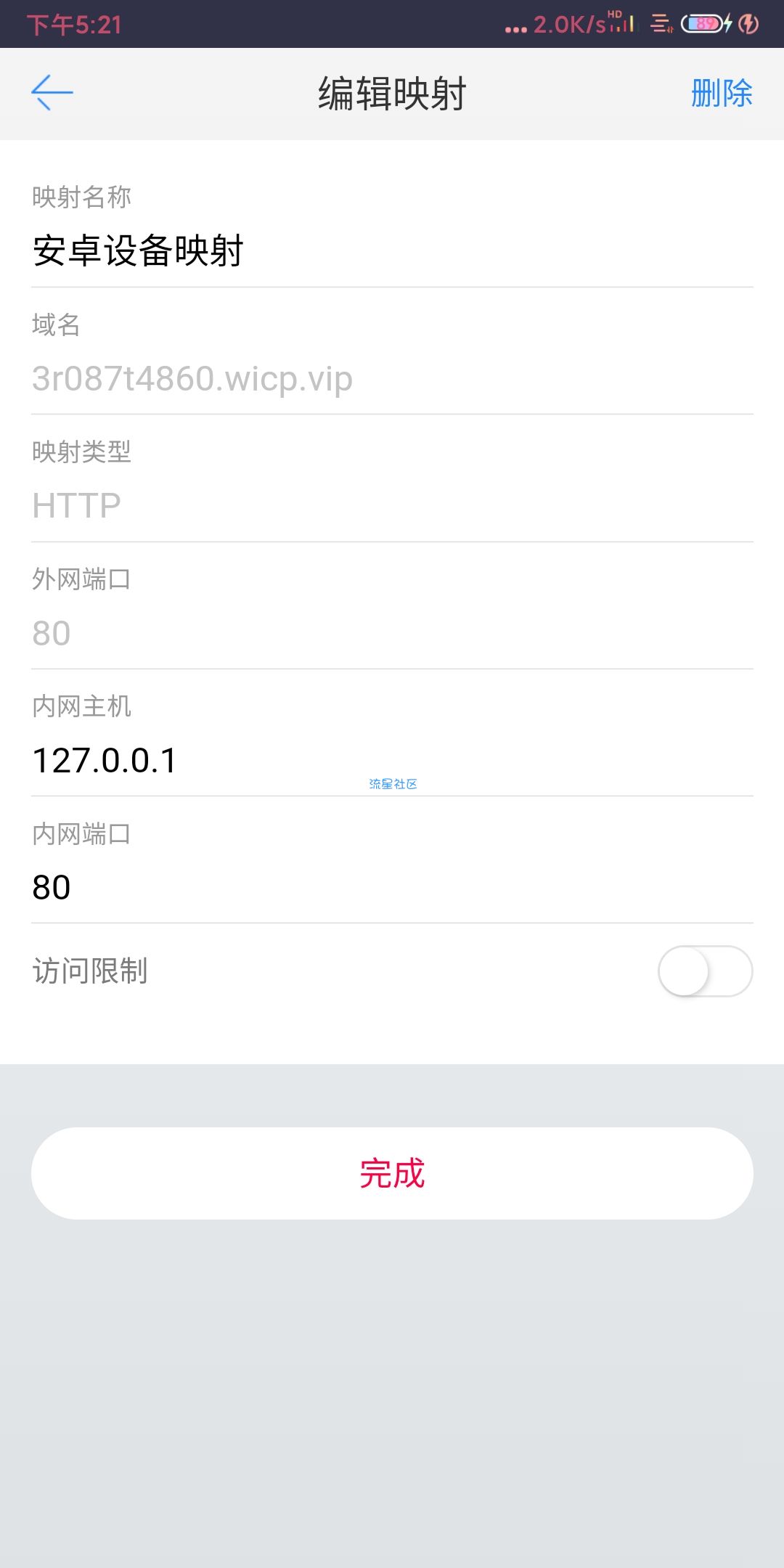Tap 删除 to delete this mapping
The height and width of the screenshot is (1568, 784).
point(721,93)
